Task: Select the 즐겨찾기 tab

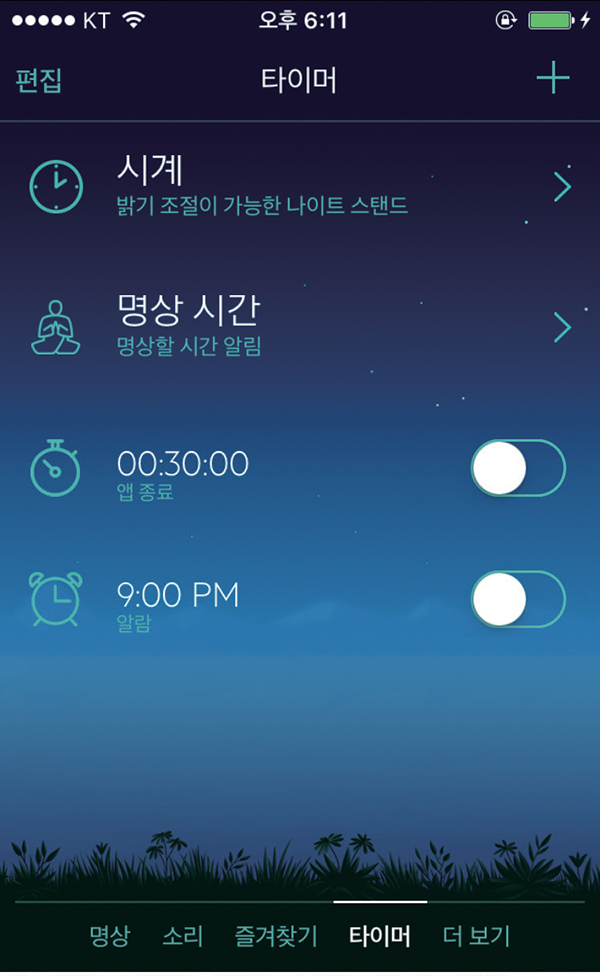Action: (275, 936)
